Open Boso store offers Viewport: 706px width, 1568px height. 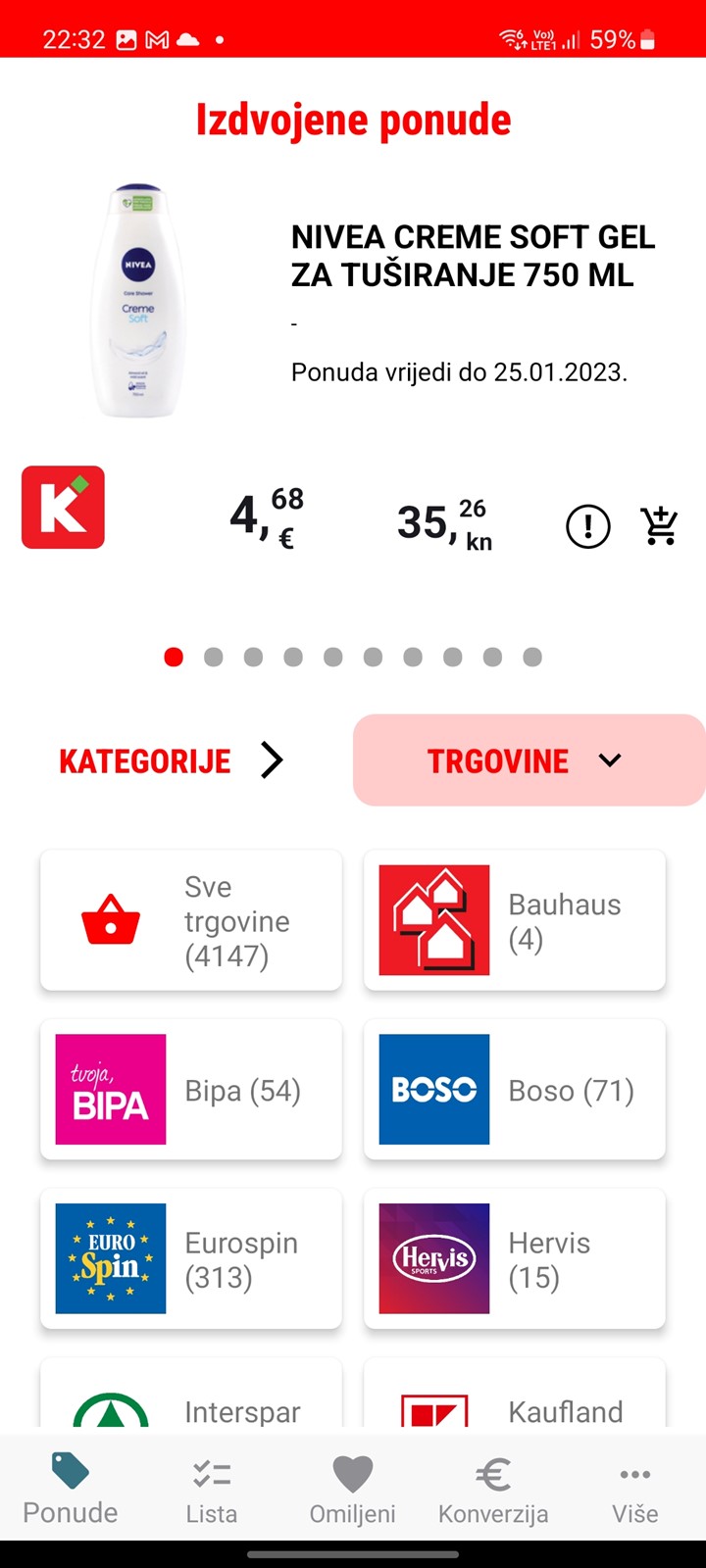pos(515,1090)
